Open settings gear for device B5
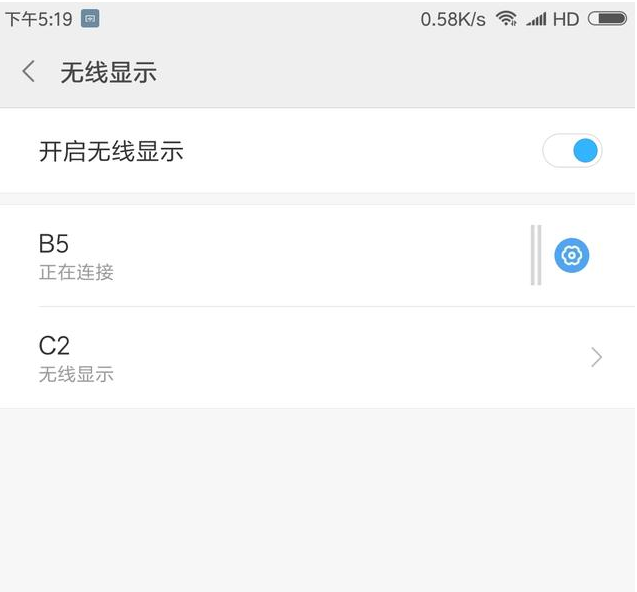The width and height of the screenshot is (637, 592). [571, 256]
